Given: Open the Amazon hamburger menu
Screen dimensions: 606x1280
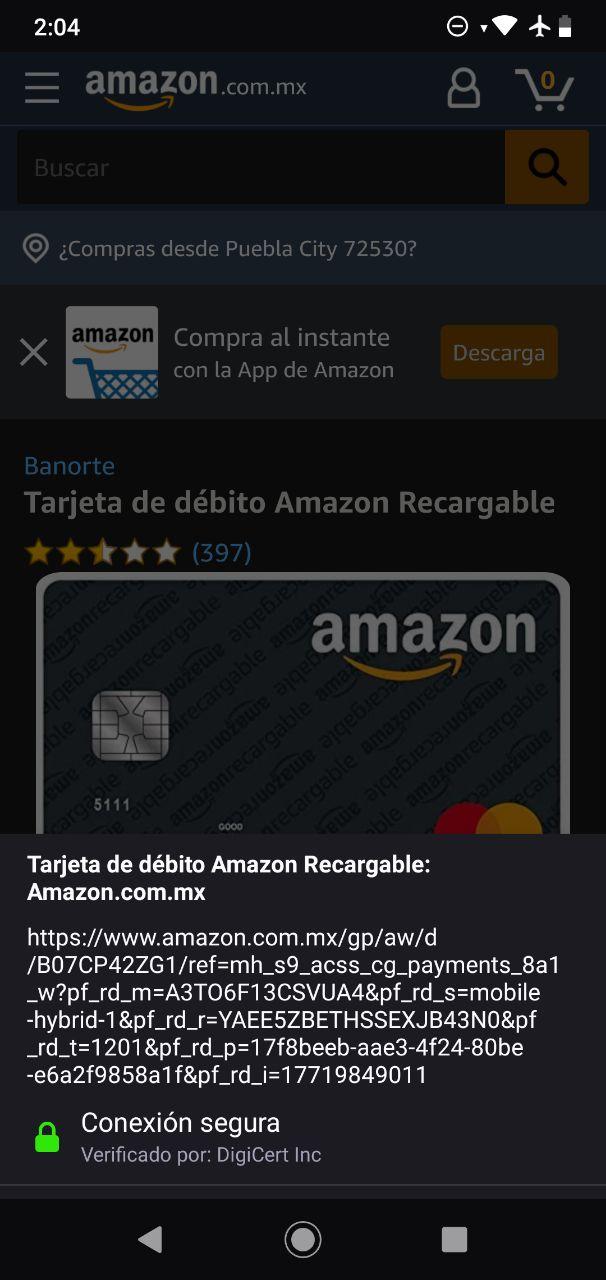Looking at the screenshot, I should 42,88.
